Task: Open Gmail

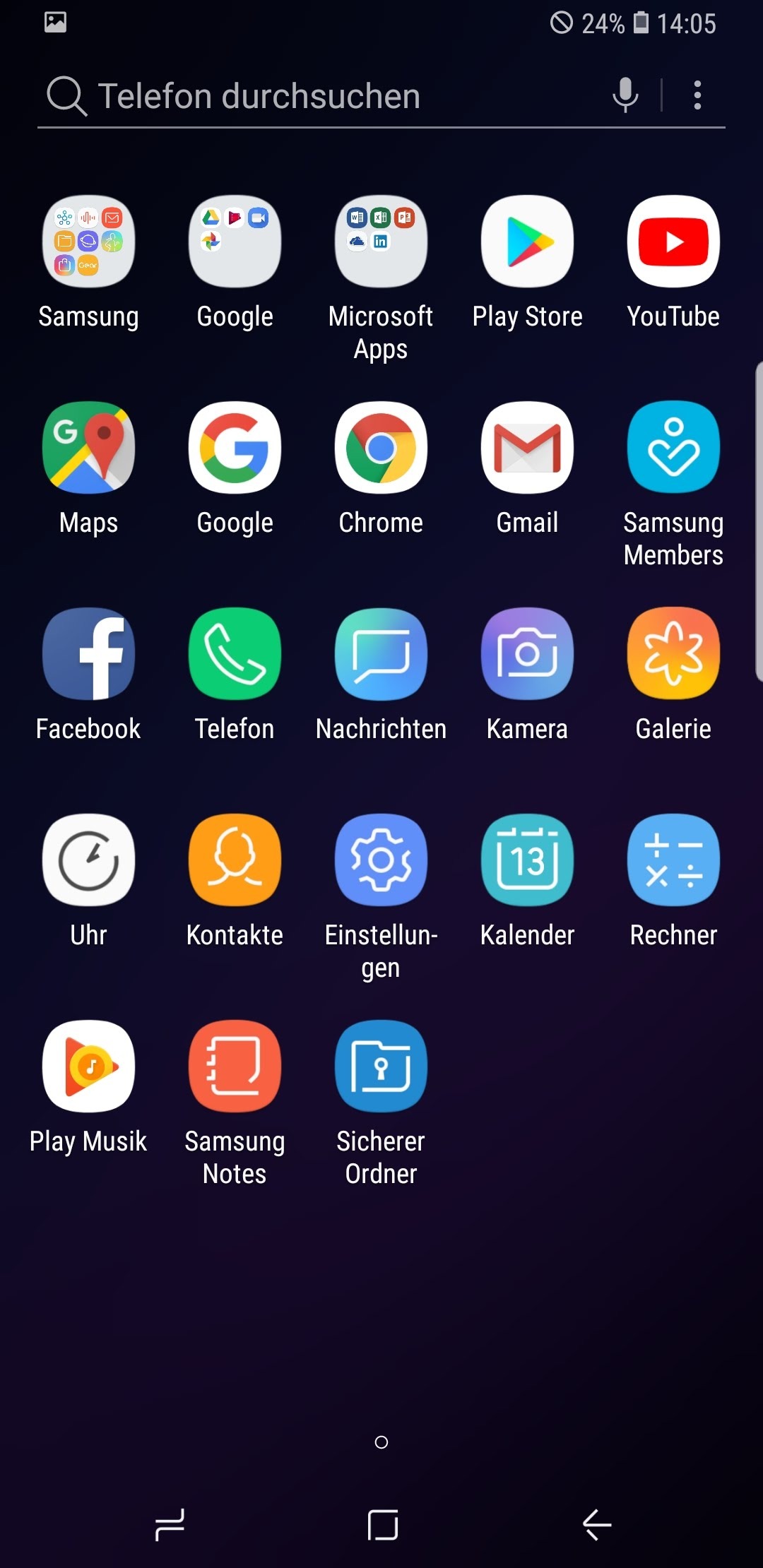Action: click(527, 448)
